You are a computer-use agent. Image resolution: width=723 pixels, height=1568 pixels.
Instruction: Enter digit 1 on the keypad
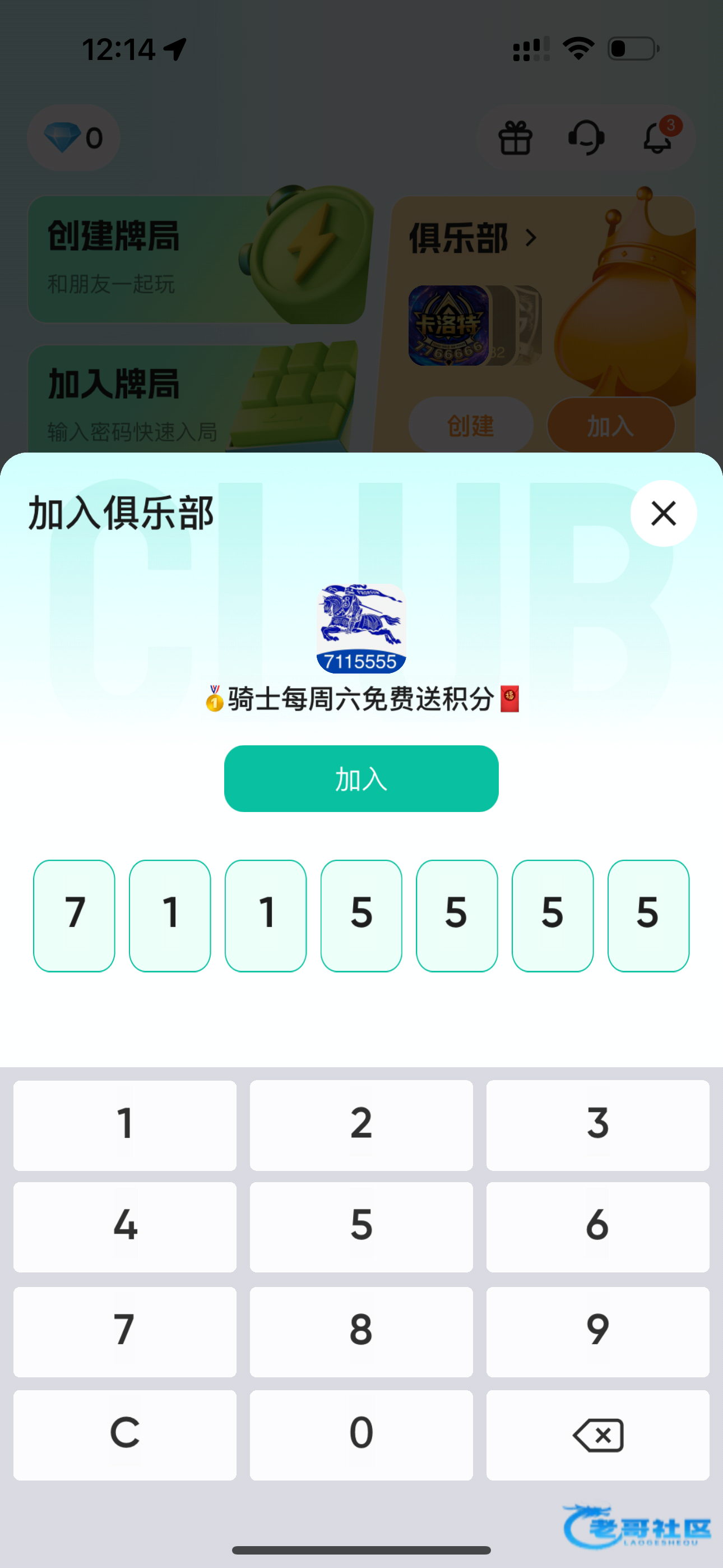click(x=125, y=1125)
